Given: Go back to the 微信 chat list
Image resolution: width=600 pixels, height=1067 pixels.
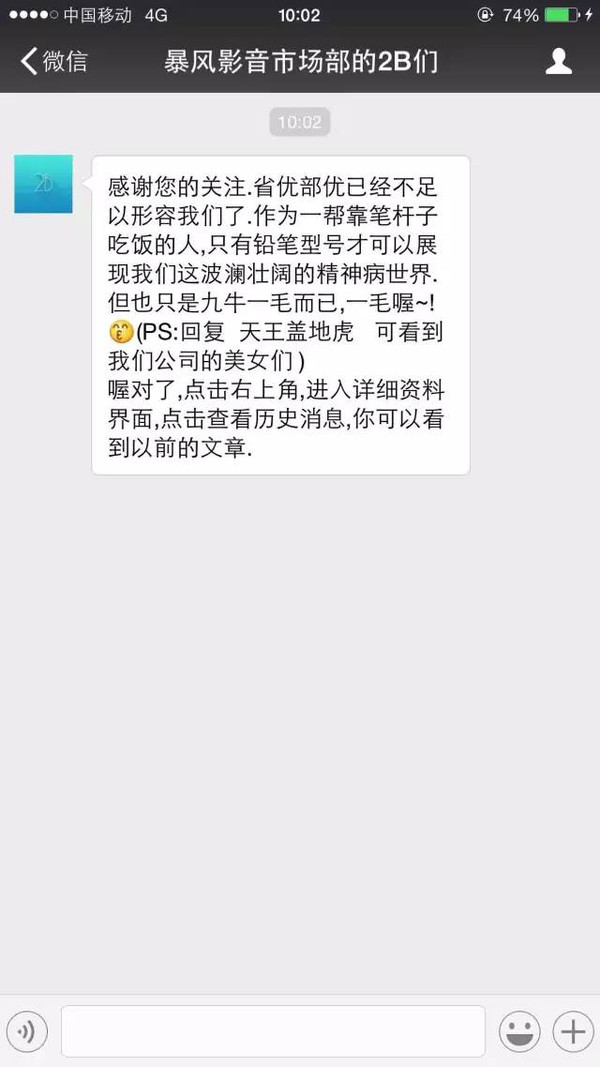Looking at the screenshot, I should [55, 62].
